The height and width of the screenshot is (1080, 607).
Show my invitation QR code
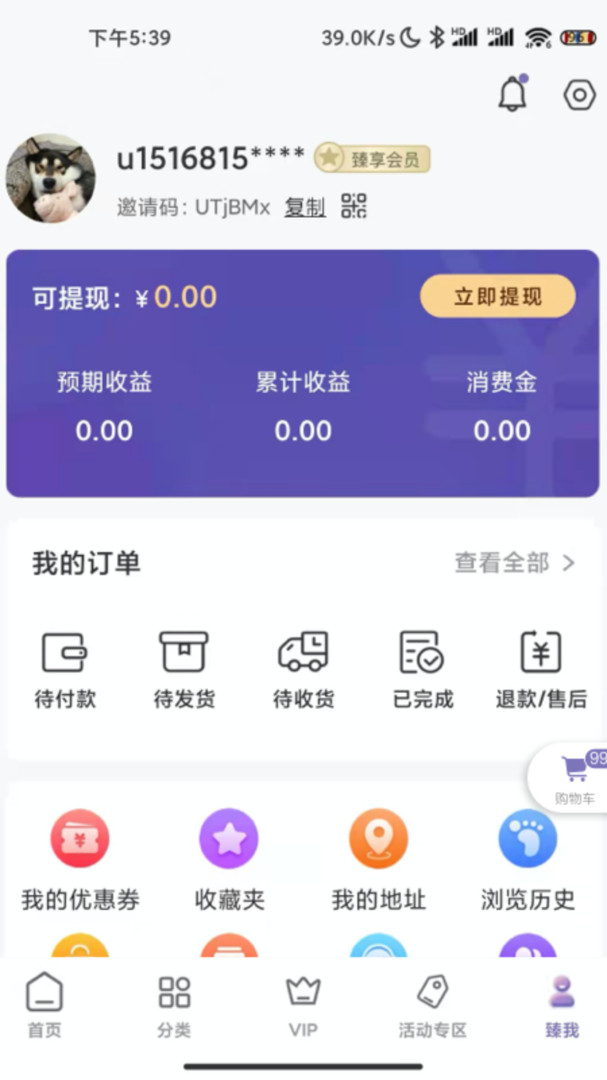354,206
